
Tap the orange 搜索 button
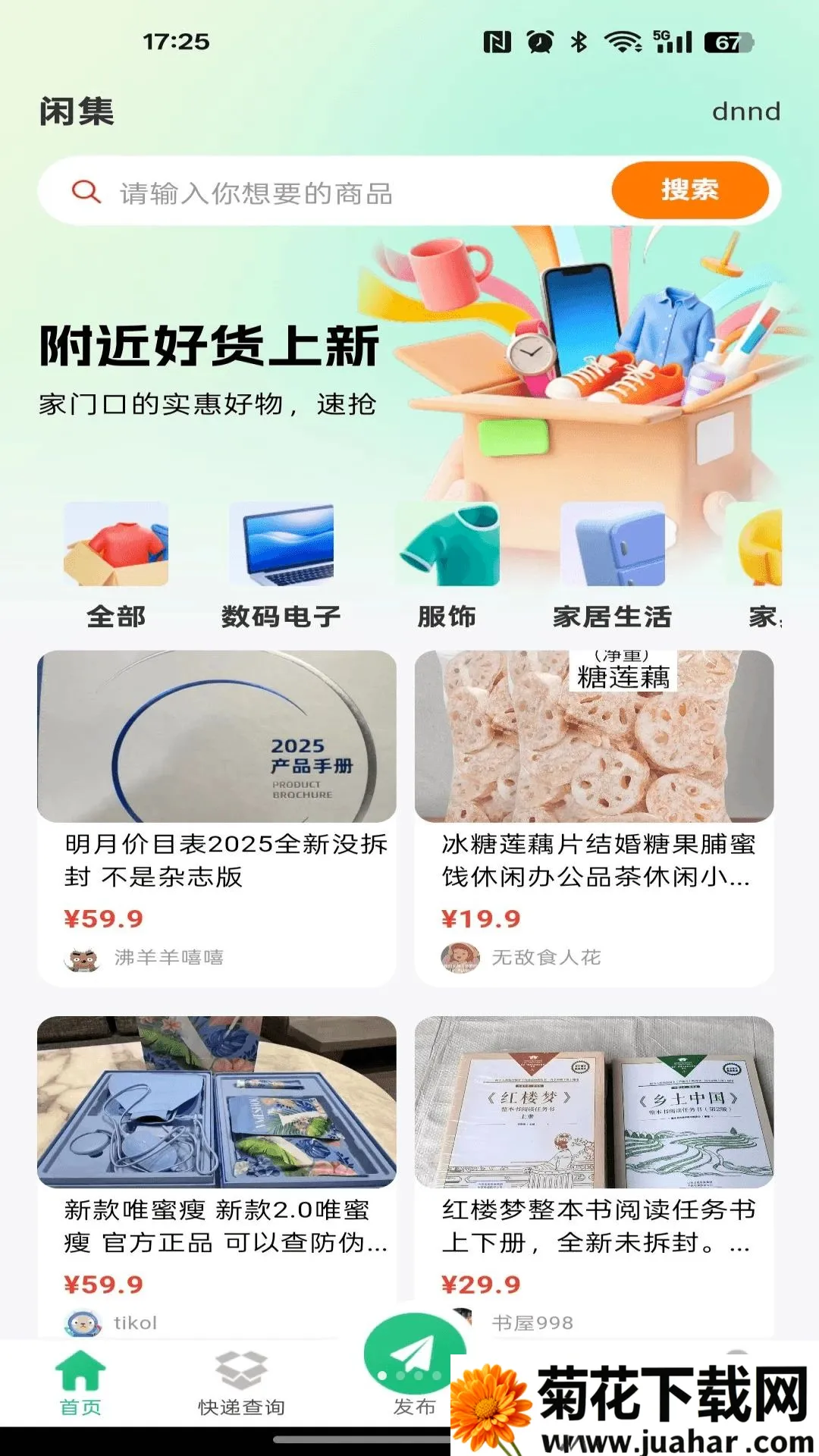click(x=690, y=190)
